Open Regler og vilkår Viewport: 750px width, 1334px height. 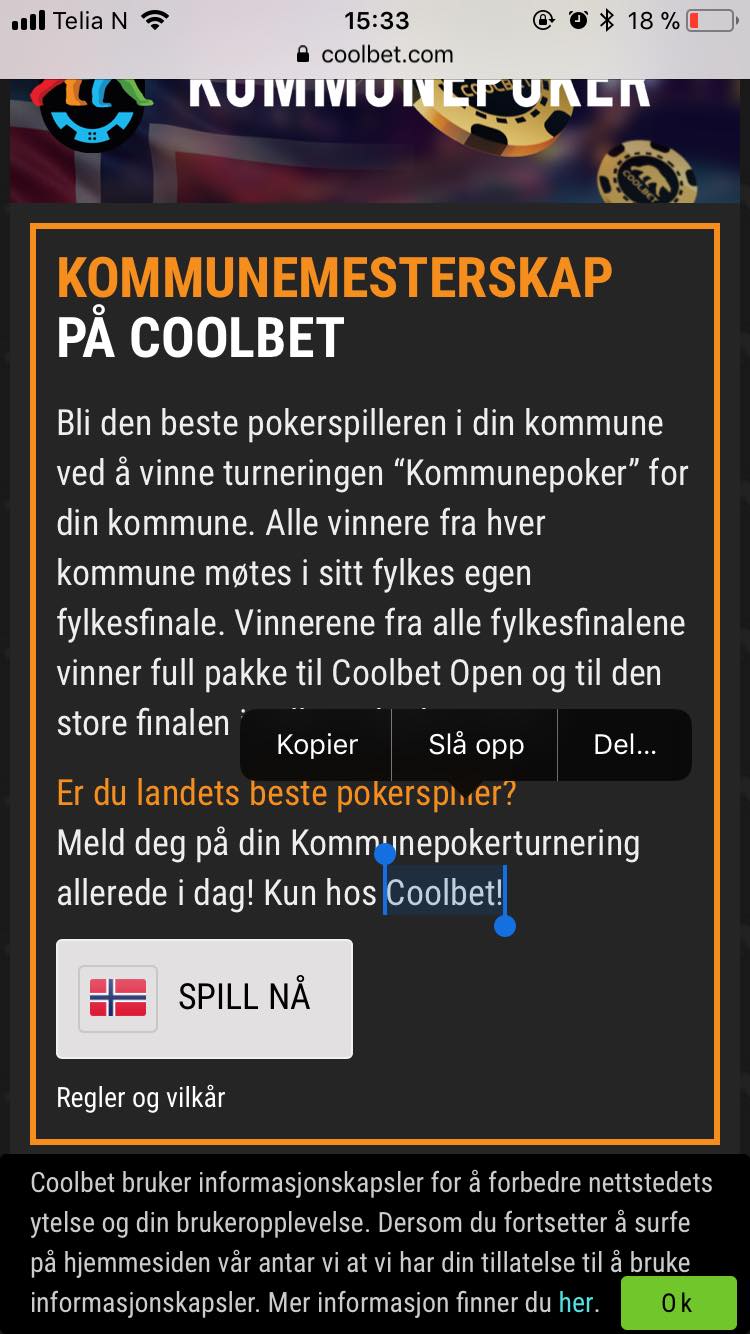point(141,1097)
